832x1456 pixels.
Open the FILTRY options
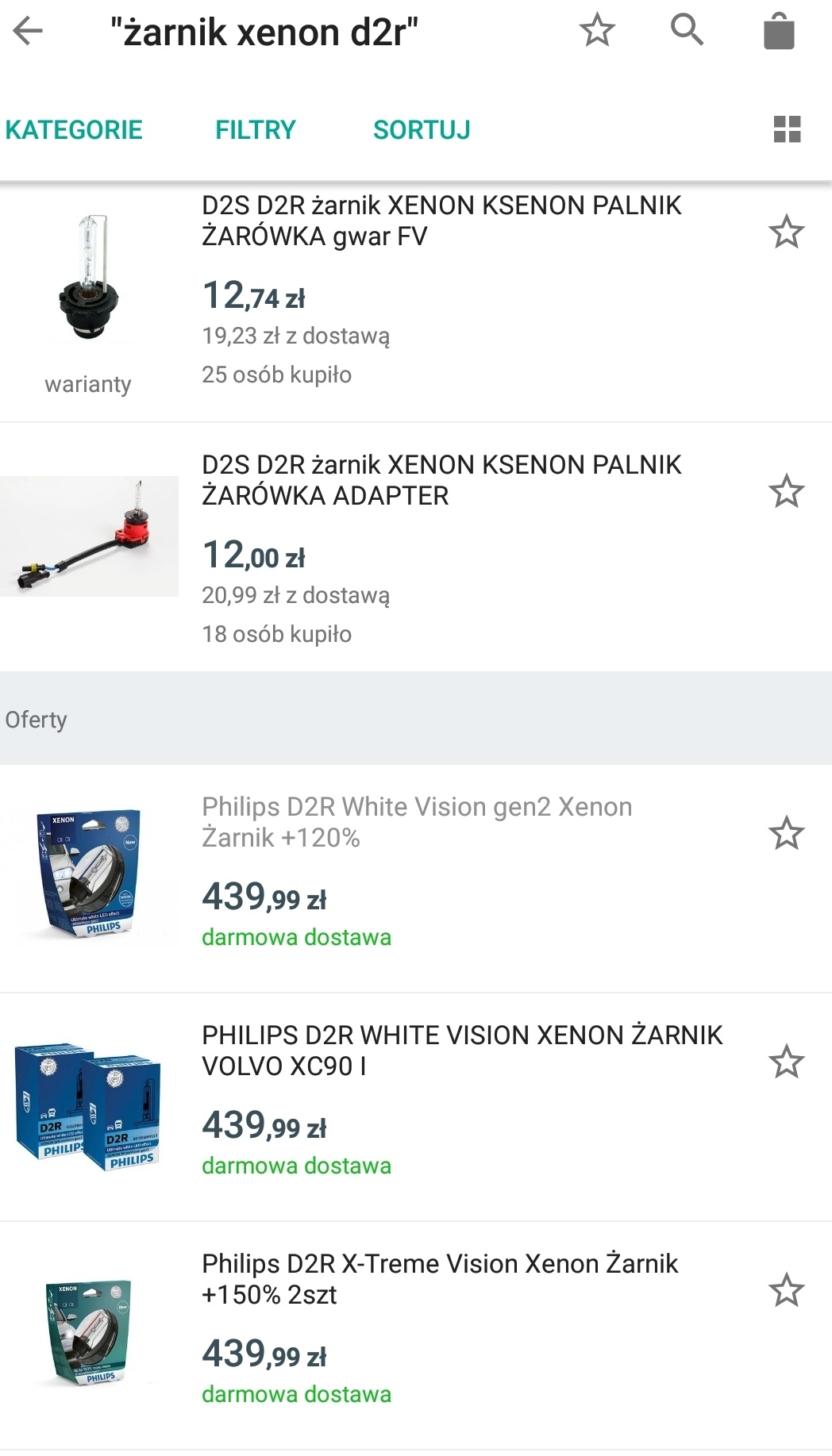[x=255, y=129]
